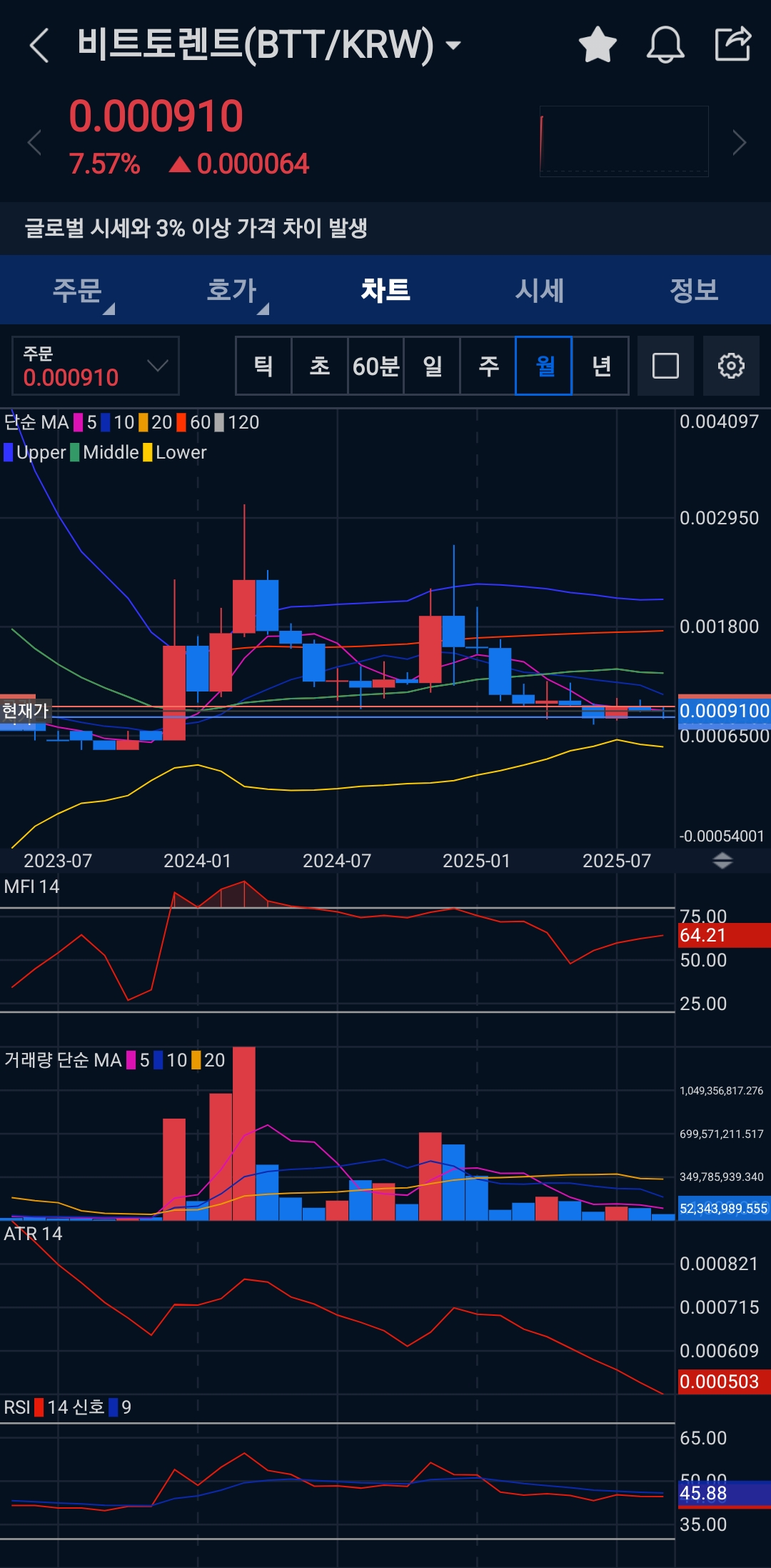Open the 정보 tab
Screen dimensions: 771x1568
694,290
